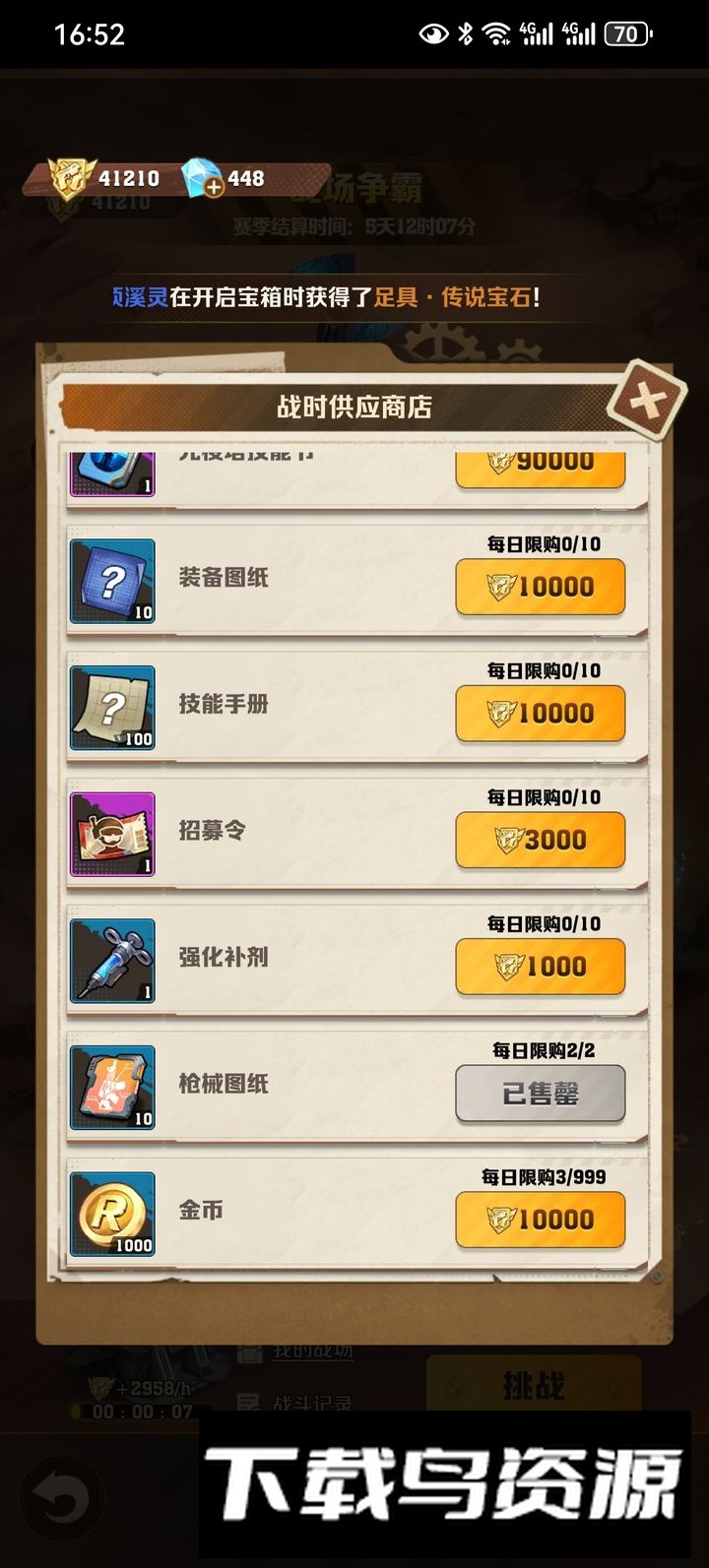View 技能手册 item icon details
The height and width of the screenshot is (1568, 709).
coord(112,708)
